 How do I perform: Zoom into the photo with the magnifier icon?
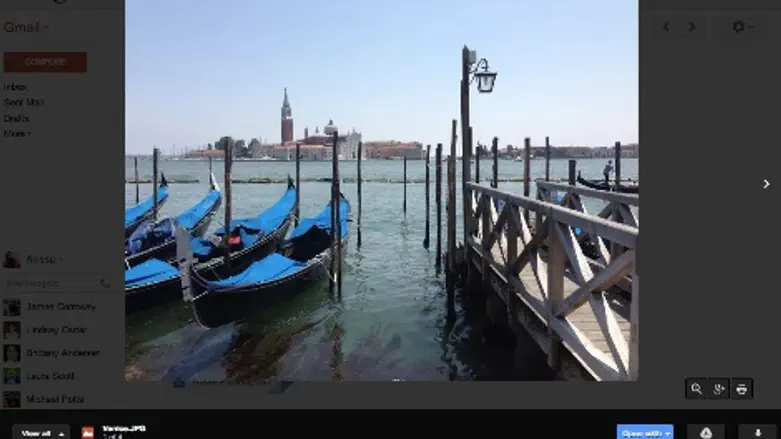tap(697, 389)
